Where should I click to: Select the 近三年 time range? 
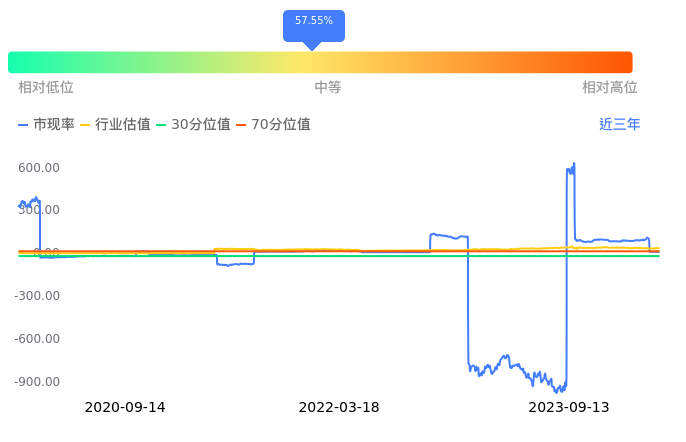pos(619,125)
